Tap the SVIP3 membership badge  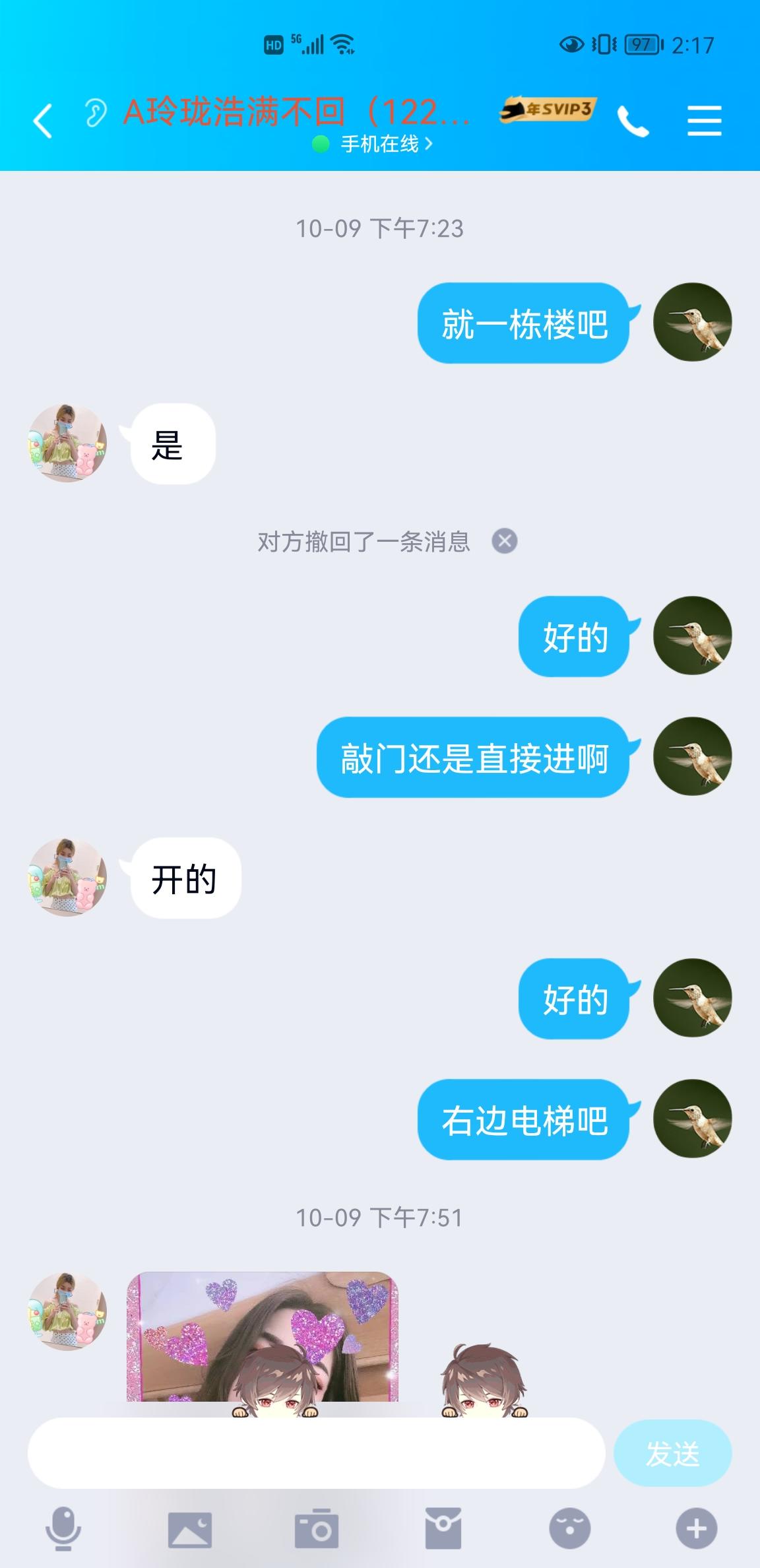(x=548, y=110)
